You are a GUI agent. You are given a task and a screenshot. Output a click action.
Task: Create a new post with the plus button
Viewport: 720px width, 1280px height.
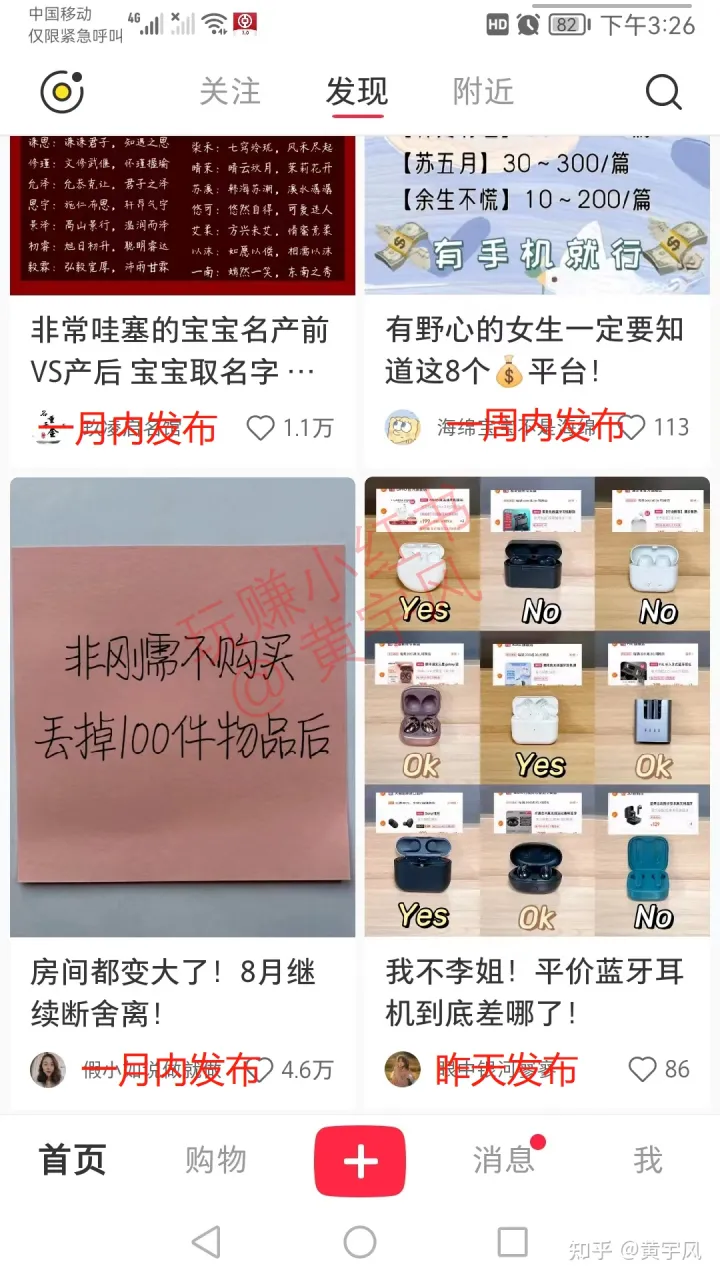pos(360,1161)
